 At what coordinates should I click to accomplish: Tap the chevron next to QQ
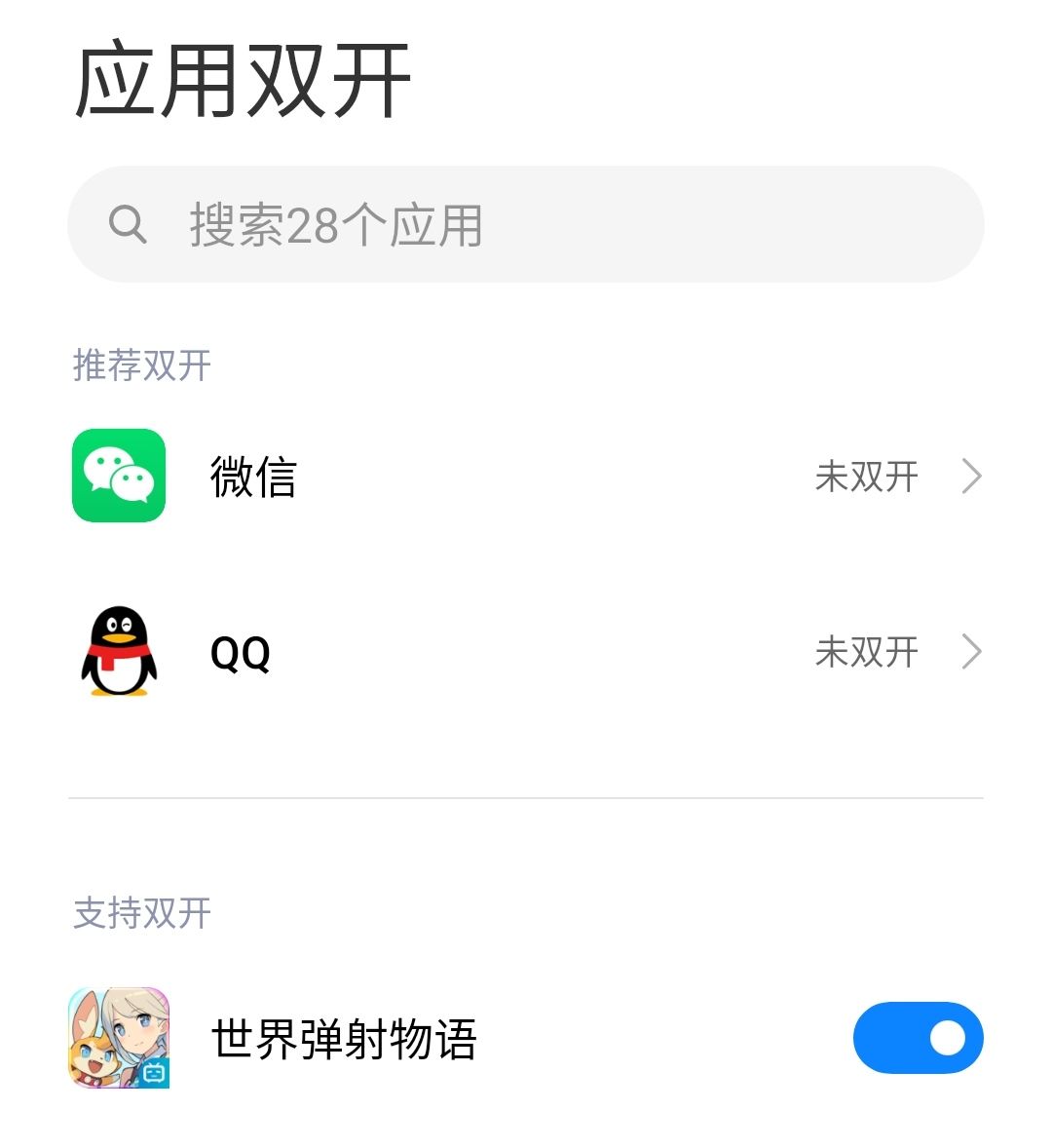click(971, 651)
